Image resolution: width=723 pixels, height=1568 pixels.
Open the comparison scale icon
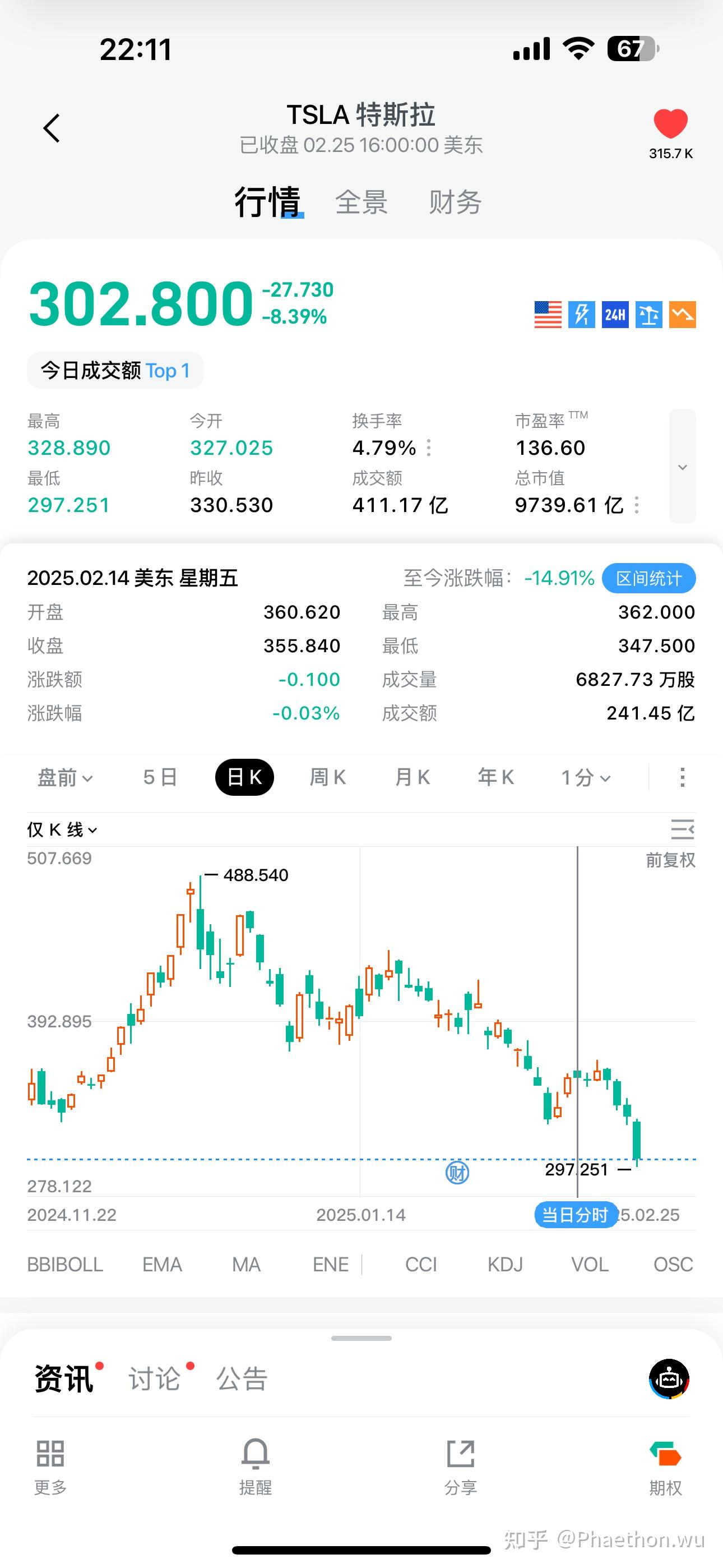click(648, 315)
